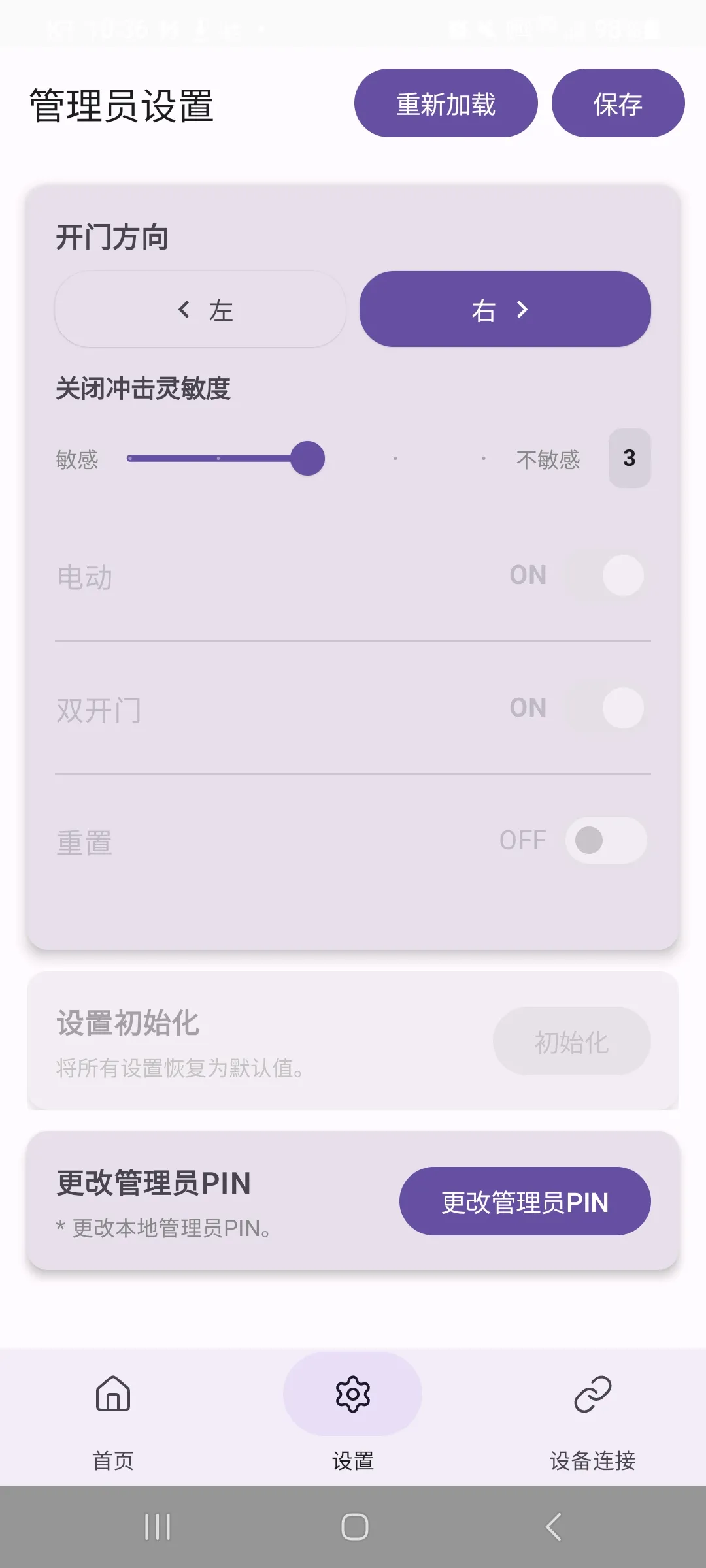706x1568 pixels.
Task: Click the sensitivity value box showing 3
Action: pyautogui.click(x=630, y=458)
